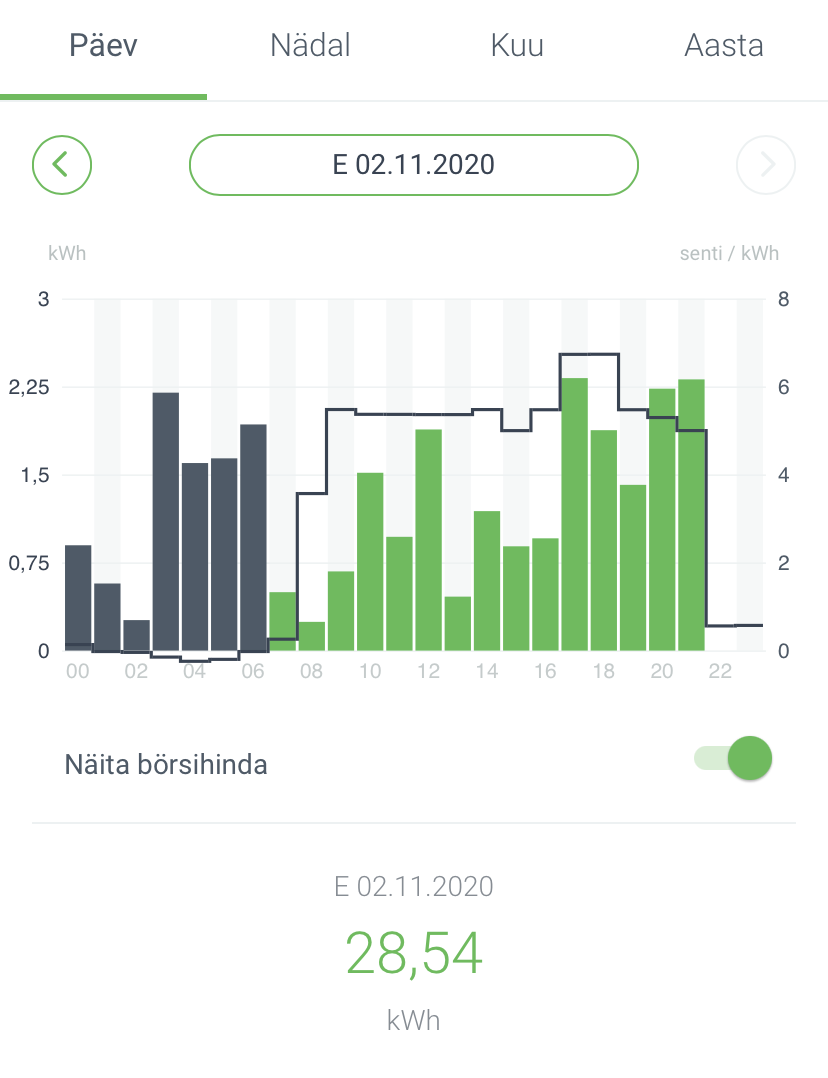828x1078 pixels.
Task: Turn off Näita börsihinda
Action: (x=735, y=759)
